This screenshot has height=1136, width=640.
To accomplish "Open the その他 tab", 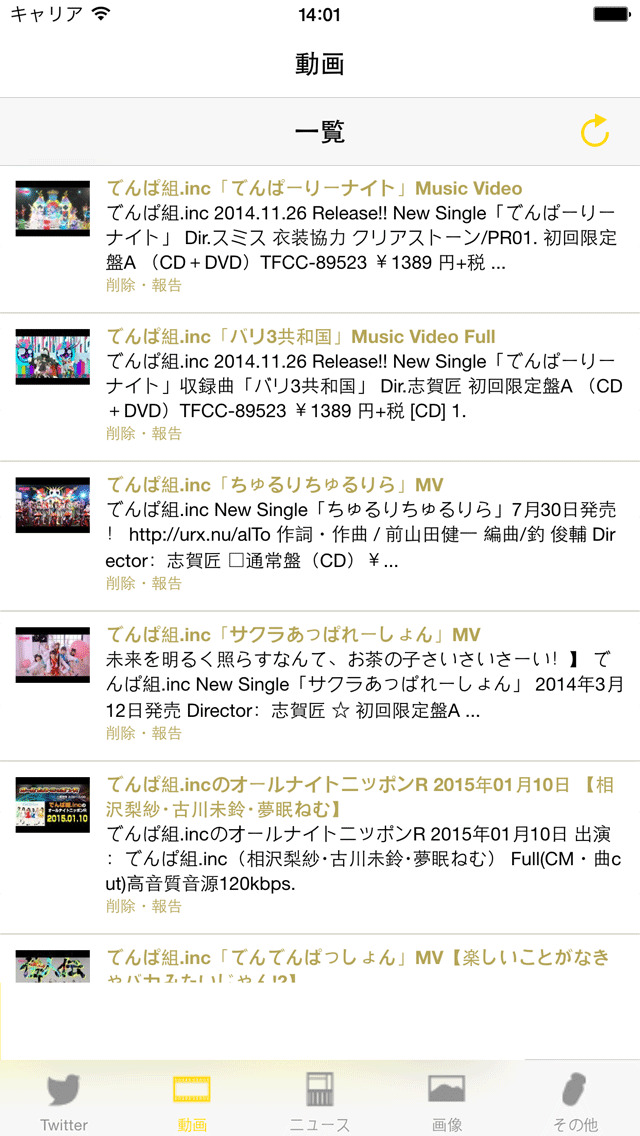I will 575,1100.
